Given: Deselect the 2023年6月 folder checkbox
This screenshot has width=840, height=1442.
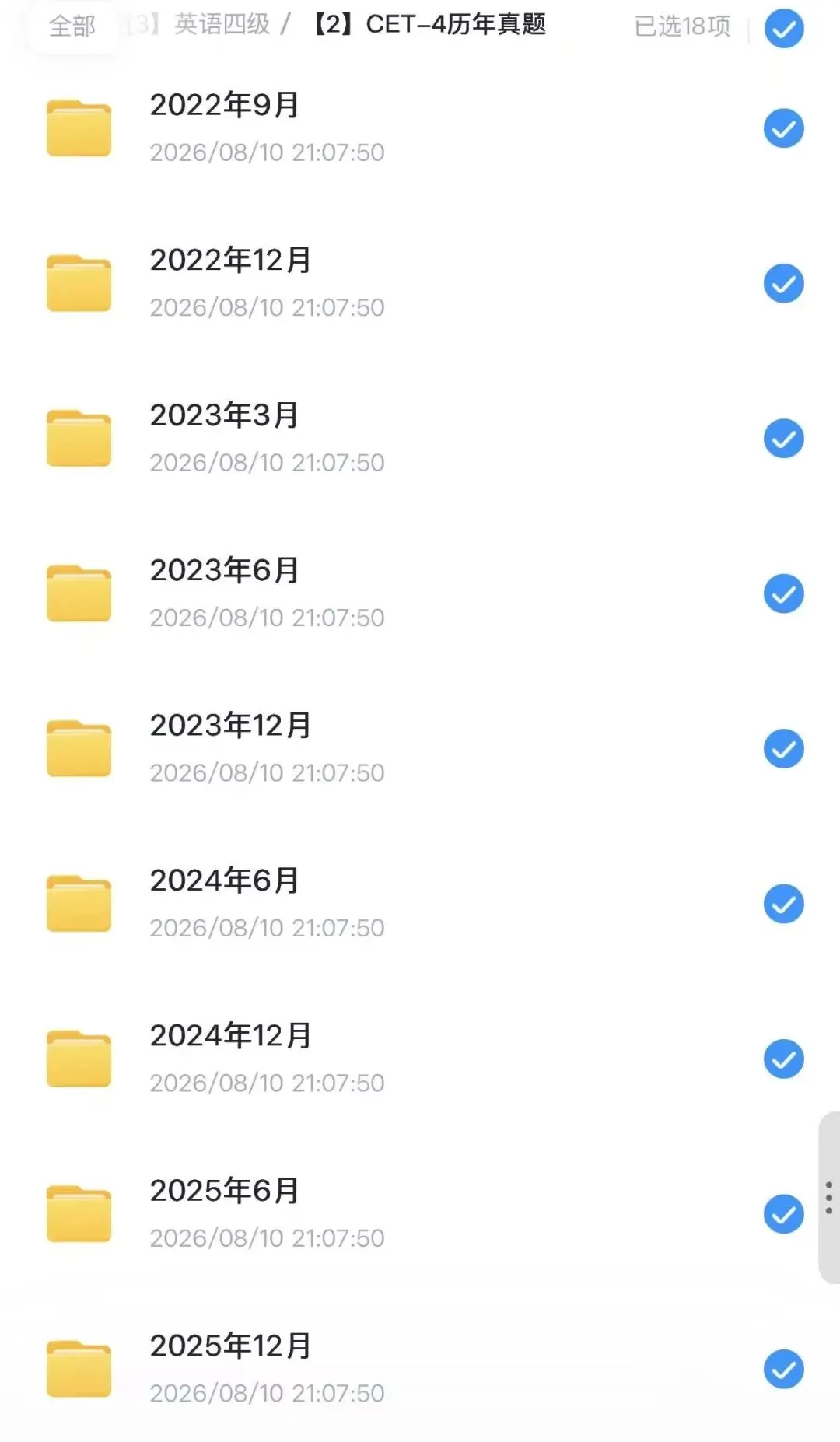Looking at the screenshot, I should pos(783,593).
